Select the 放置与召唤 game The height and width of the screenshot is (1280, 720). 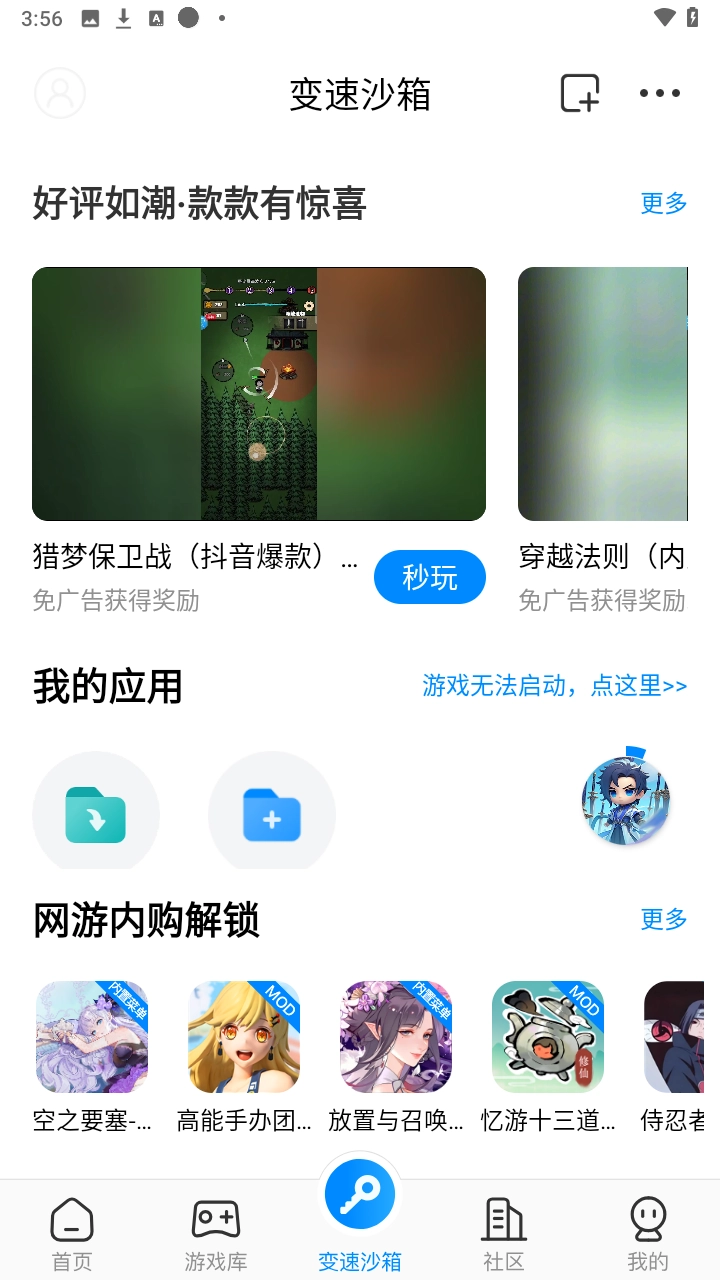tap(396, 1037)
